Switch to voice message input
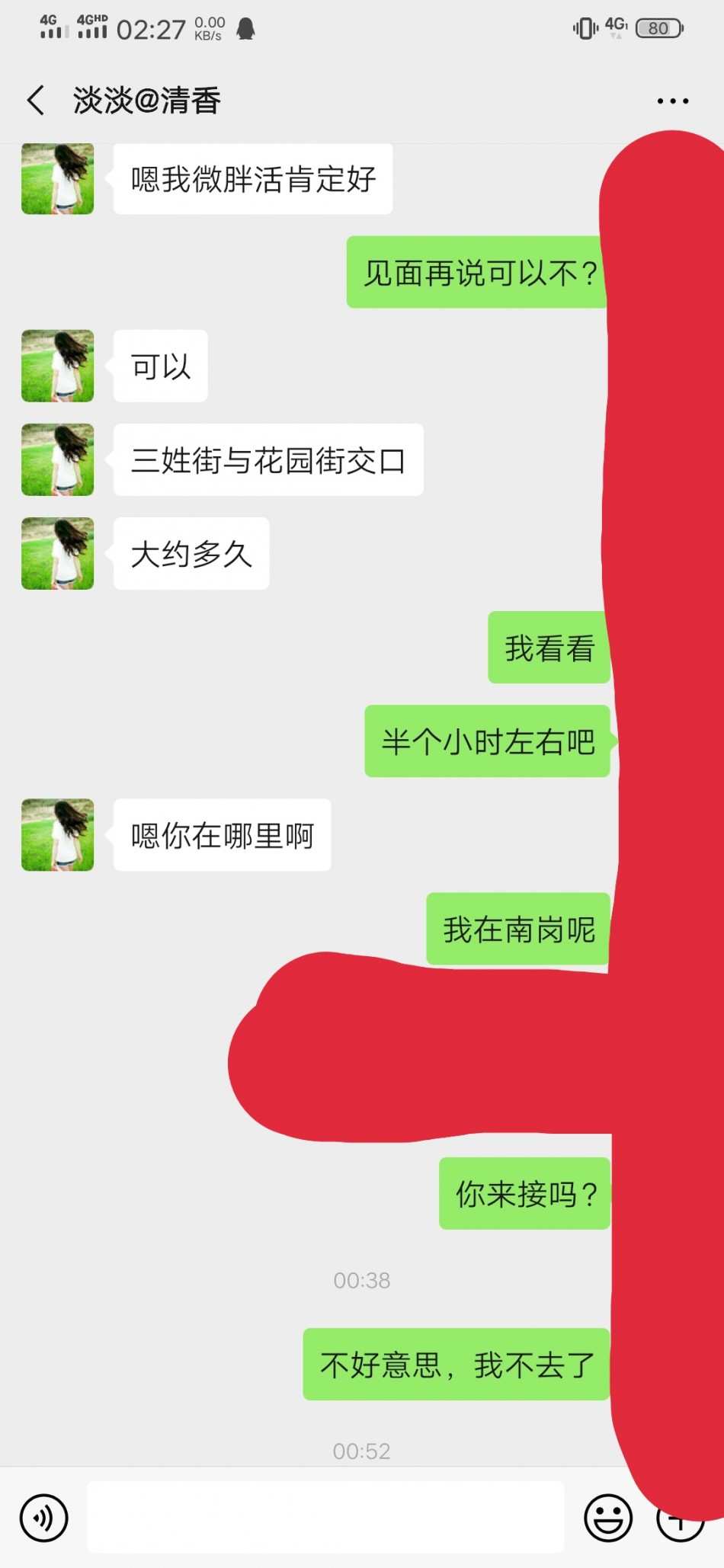 click(44, 1518)
